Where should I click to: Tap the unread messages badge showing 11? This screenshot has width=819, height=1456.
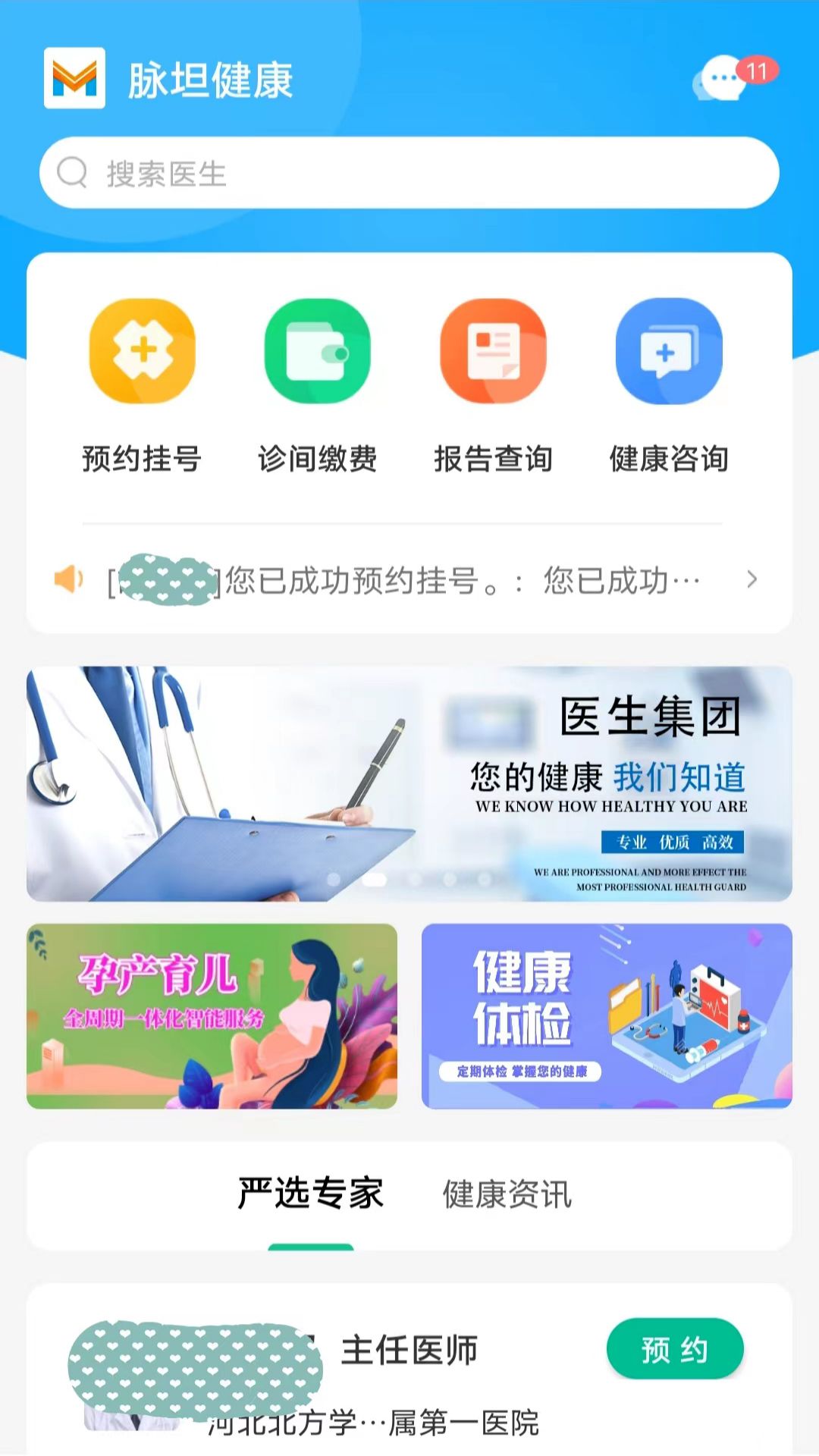pyautogui.click(x=756, y=71)
